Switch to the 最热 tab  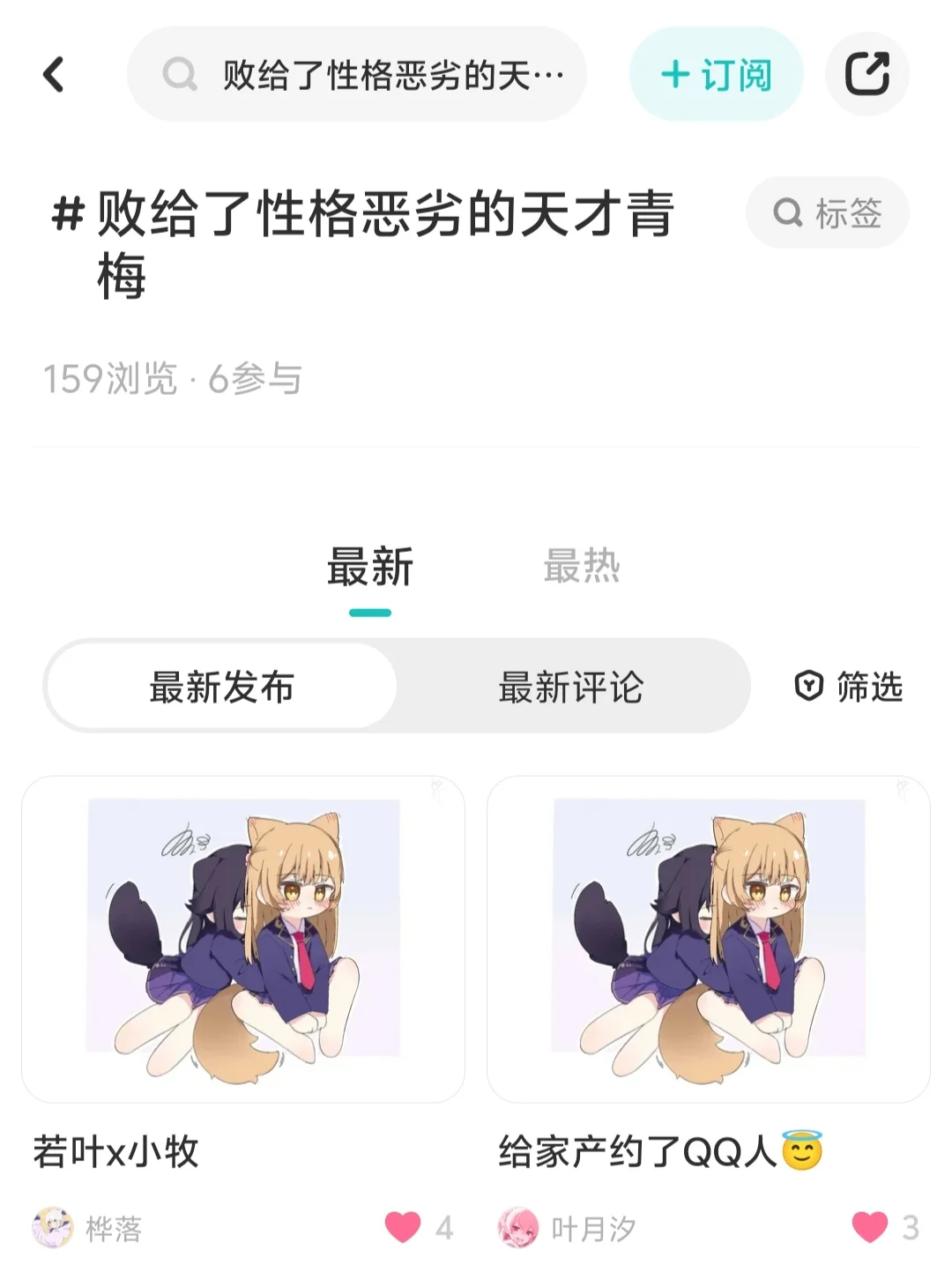click(x=582, y=567)
